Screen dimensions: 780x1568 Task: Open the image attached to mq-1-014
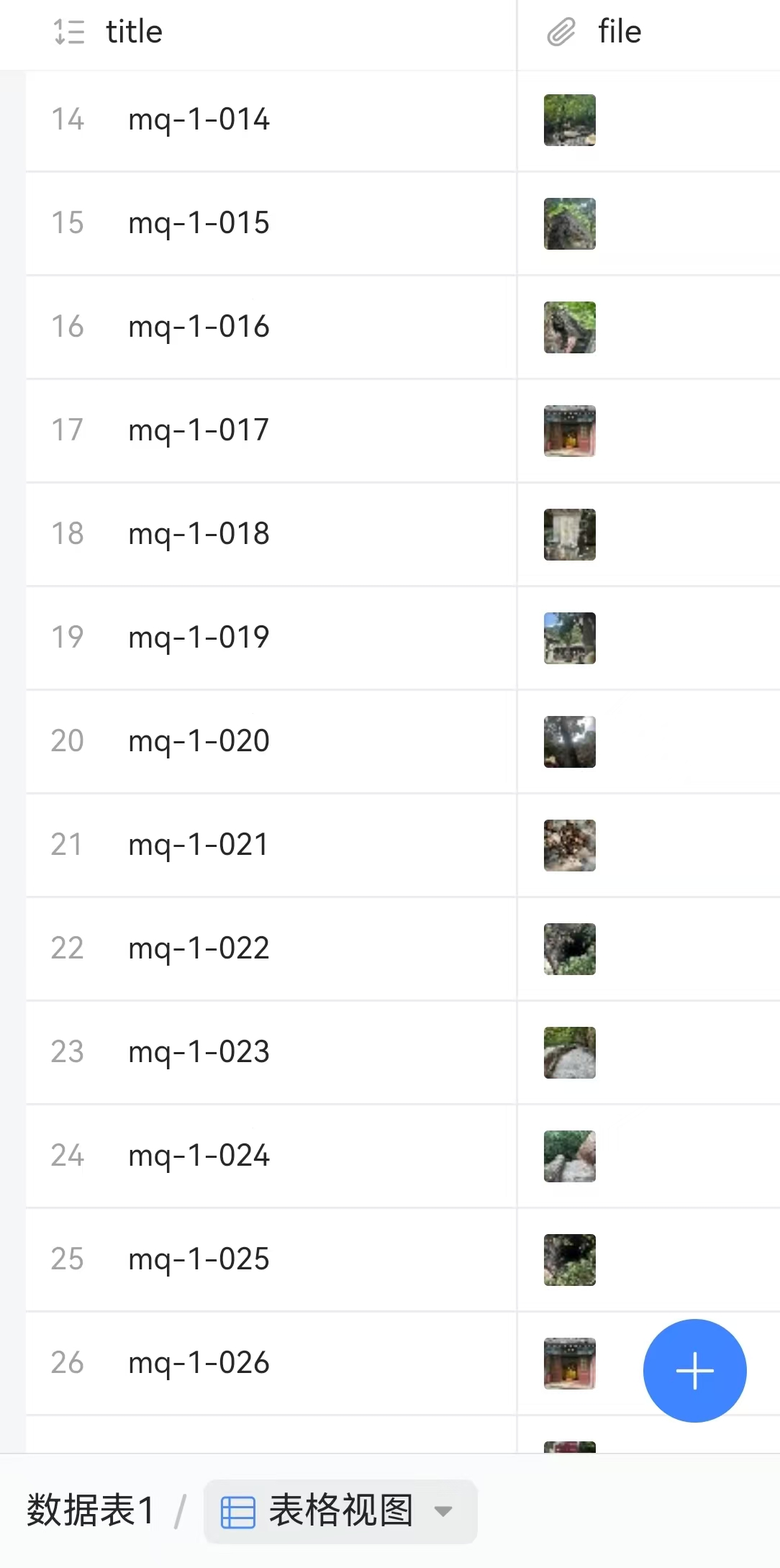tap(569, 120)
